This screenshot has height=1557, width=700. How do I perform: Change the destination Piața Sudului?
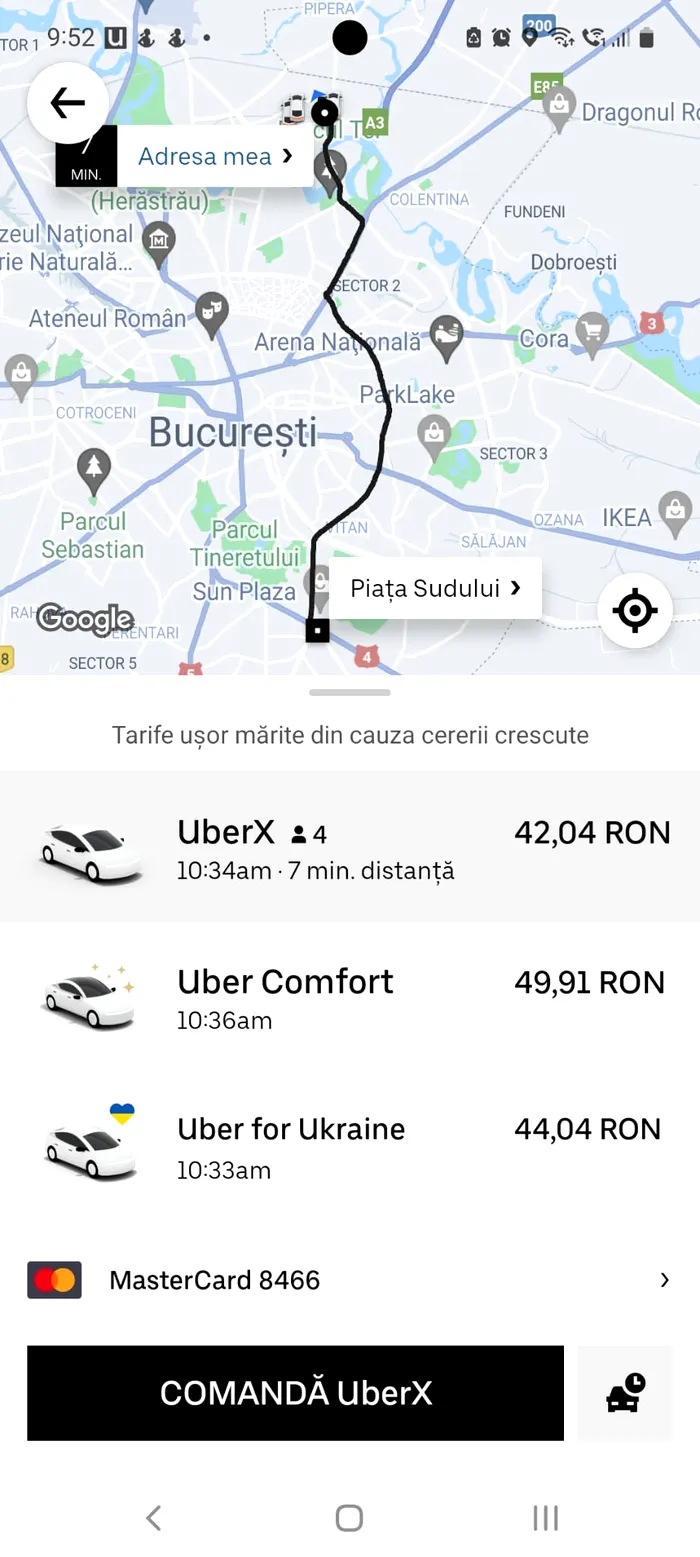pyautogui.click(x=436, y=588)
